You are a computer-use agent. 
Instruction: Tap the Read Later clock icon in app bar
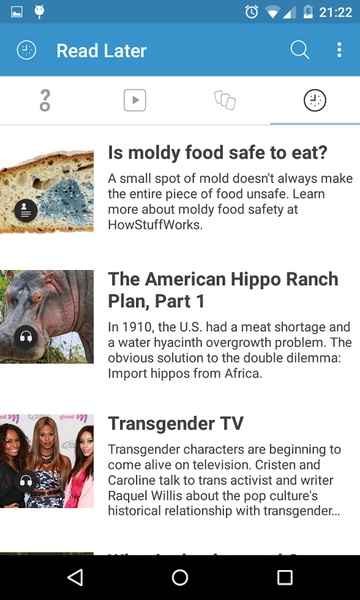pyautogui.click(x=26, y=50)
